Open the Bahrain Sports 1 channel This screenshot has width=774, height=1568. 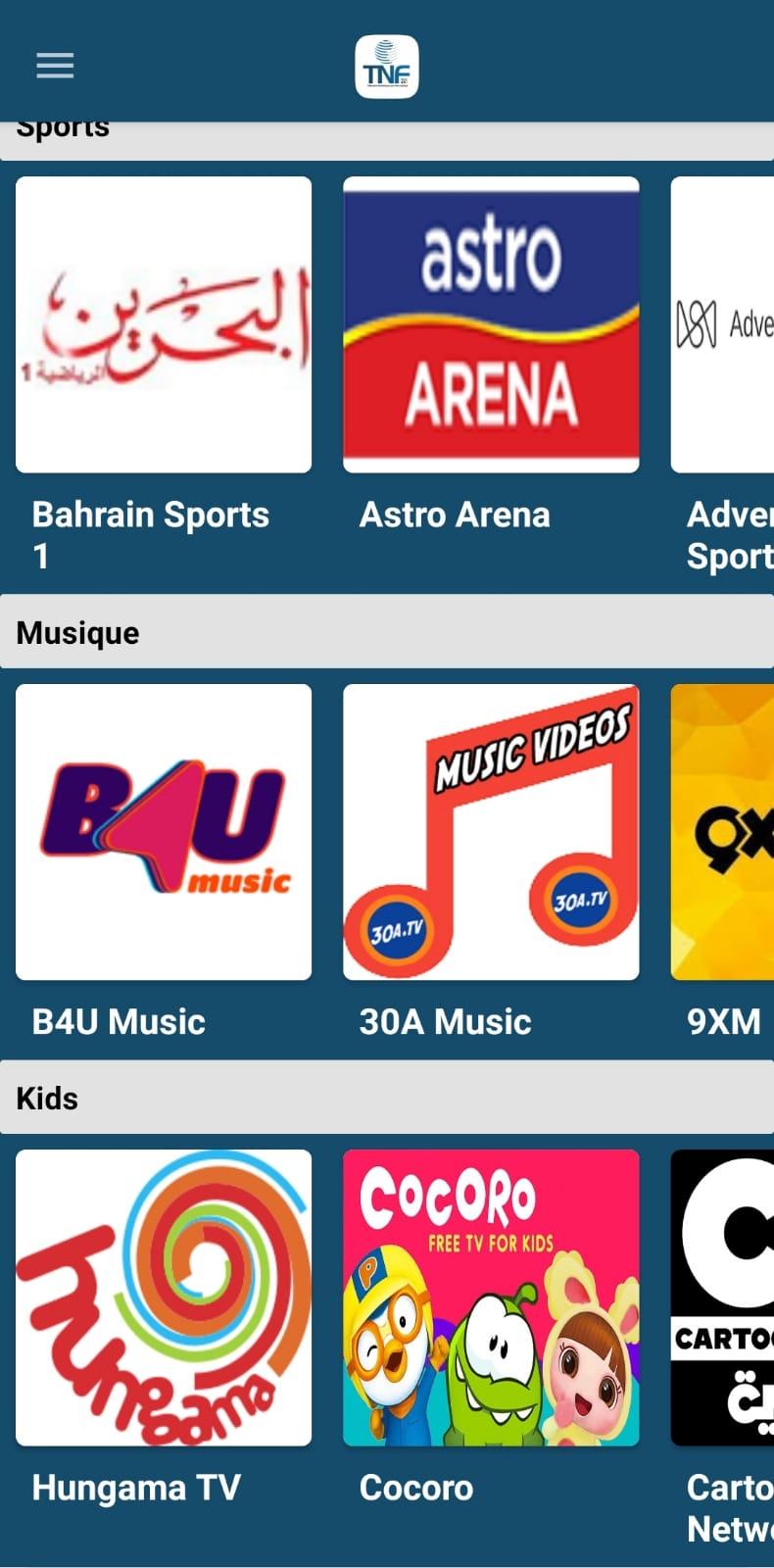[x=164, y=325]
